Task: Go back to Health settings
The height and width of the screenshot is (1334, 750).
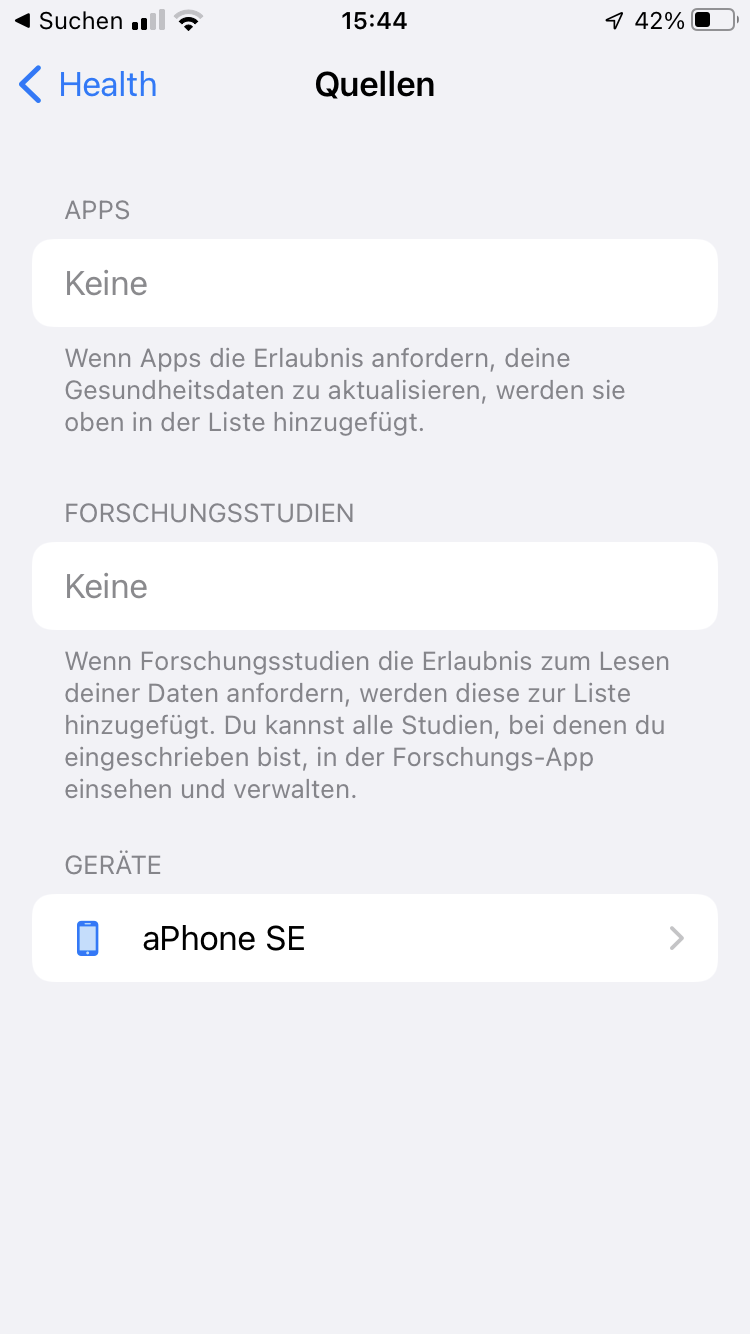Action: pos(88,85)
